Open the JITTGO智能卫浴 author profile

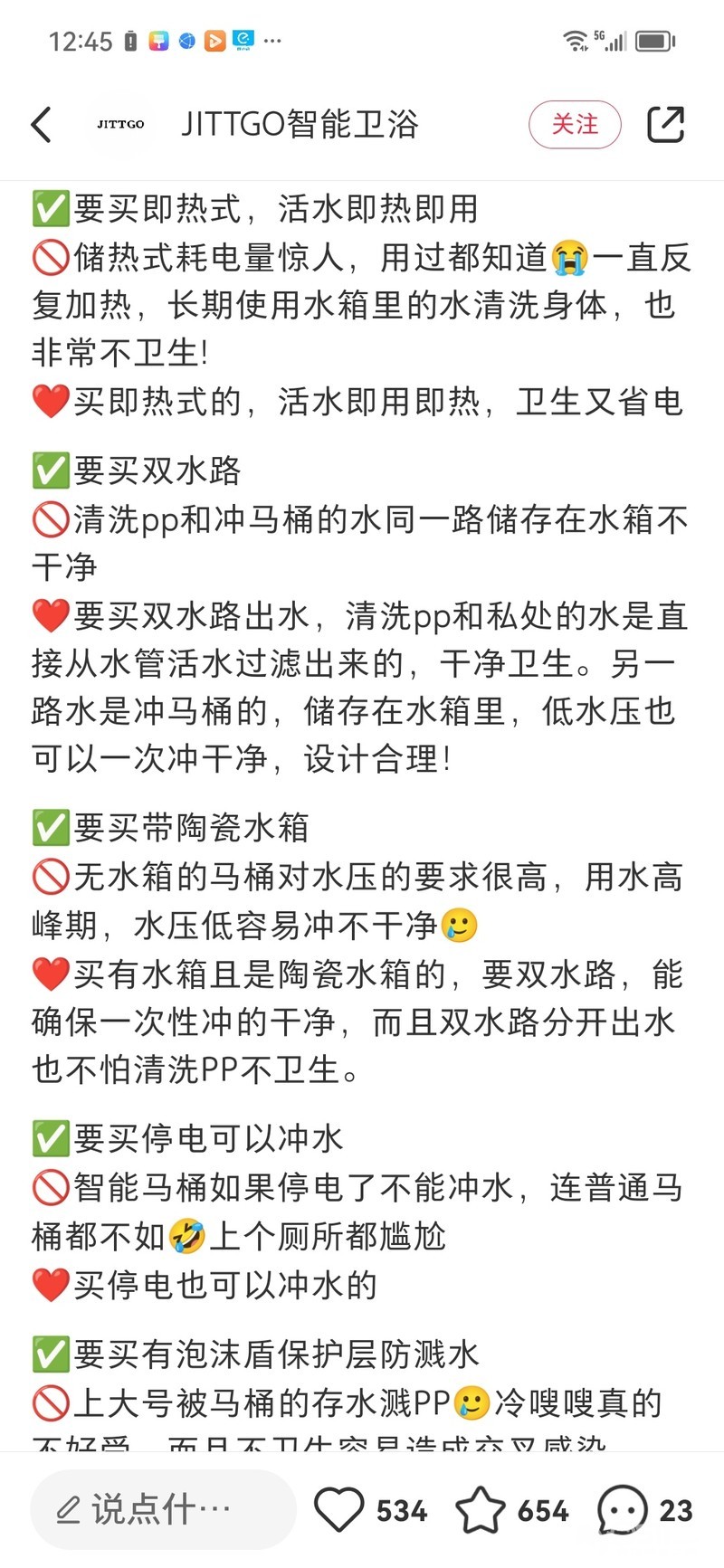[x=299, y=124]
